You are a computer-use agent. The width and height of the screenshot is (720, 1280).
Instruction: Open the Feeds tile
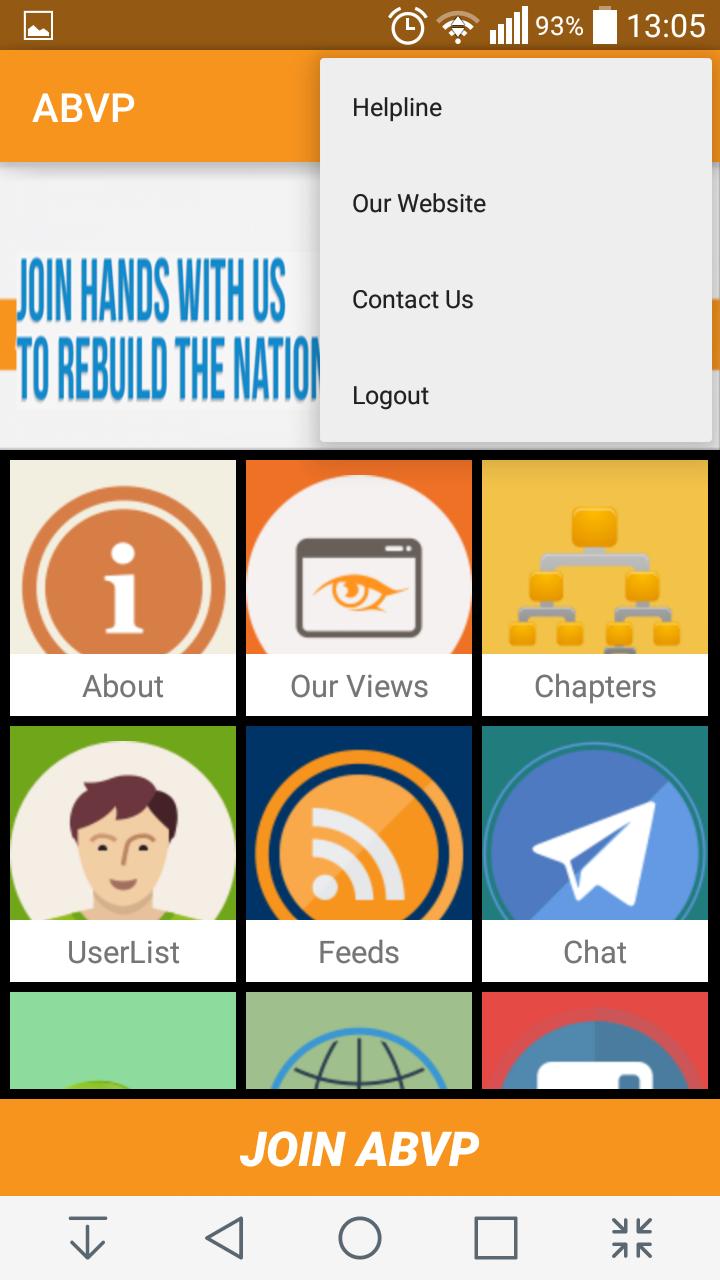pos(359,853)
